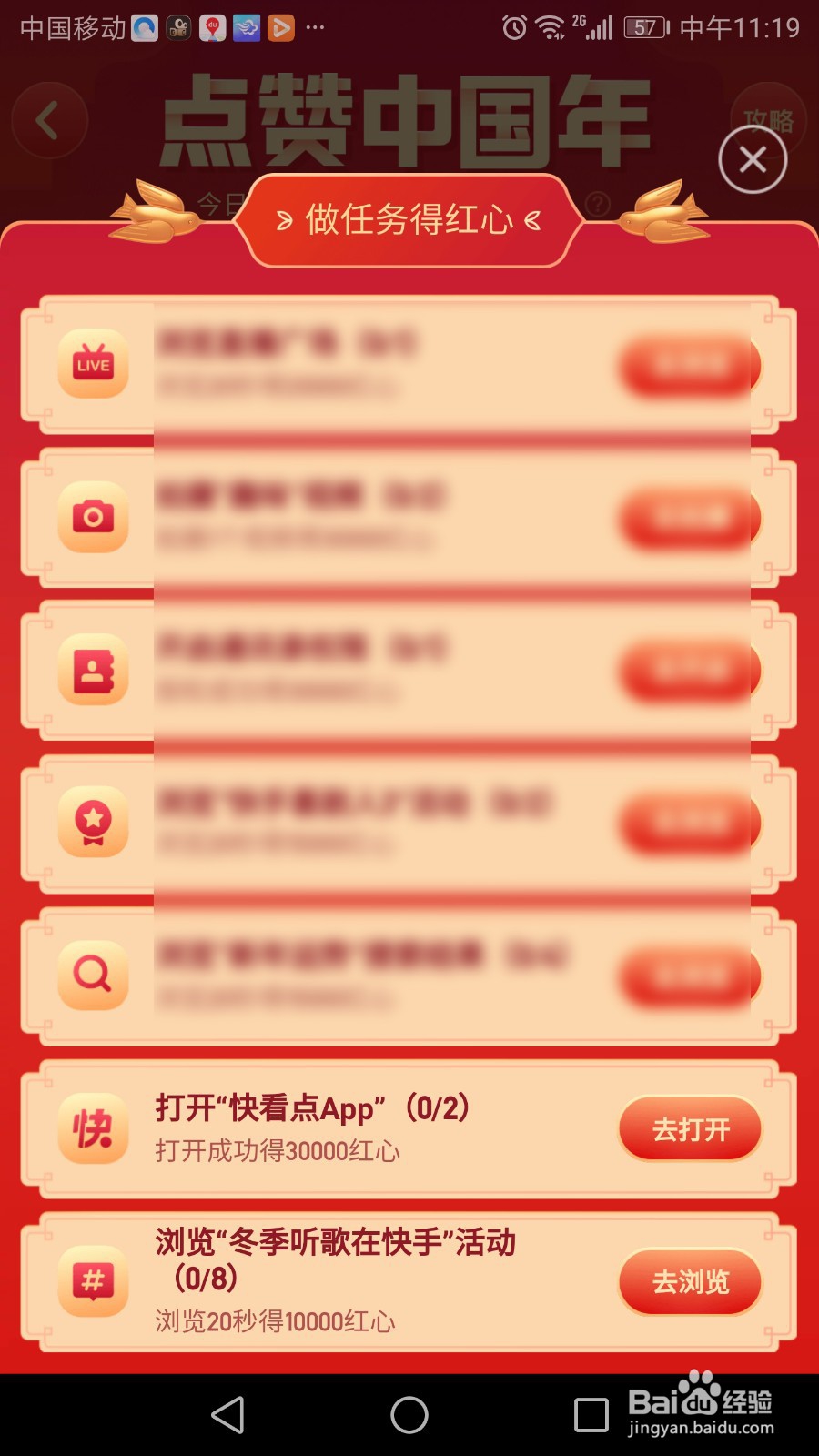This screenshot has height=1456, width=819.
Task: Click the LIVE stream task icon
Action: coord(91,364)
